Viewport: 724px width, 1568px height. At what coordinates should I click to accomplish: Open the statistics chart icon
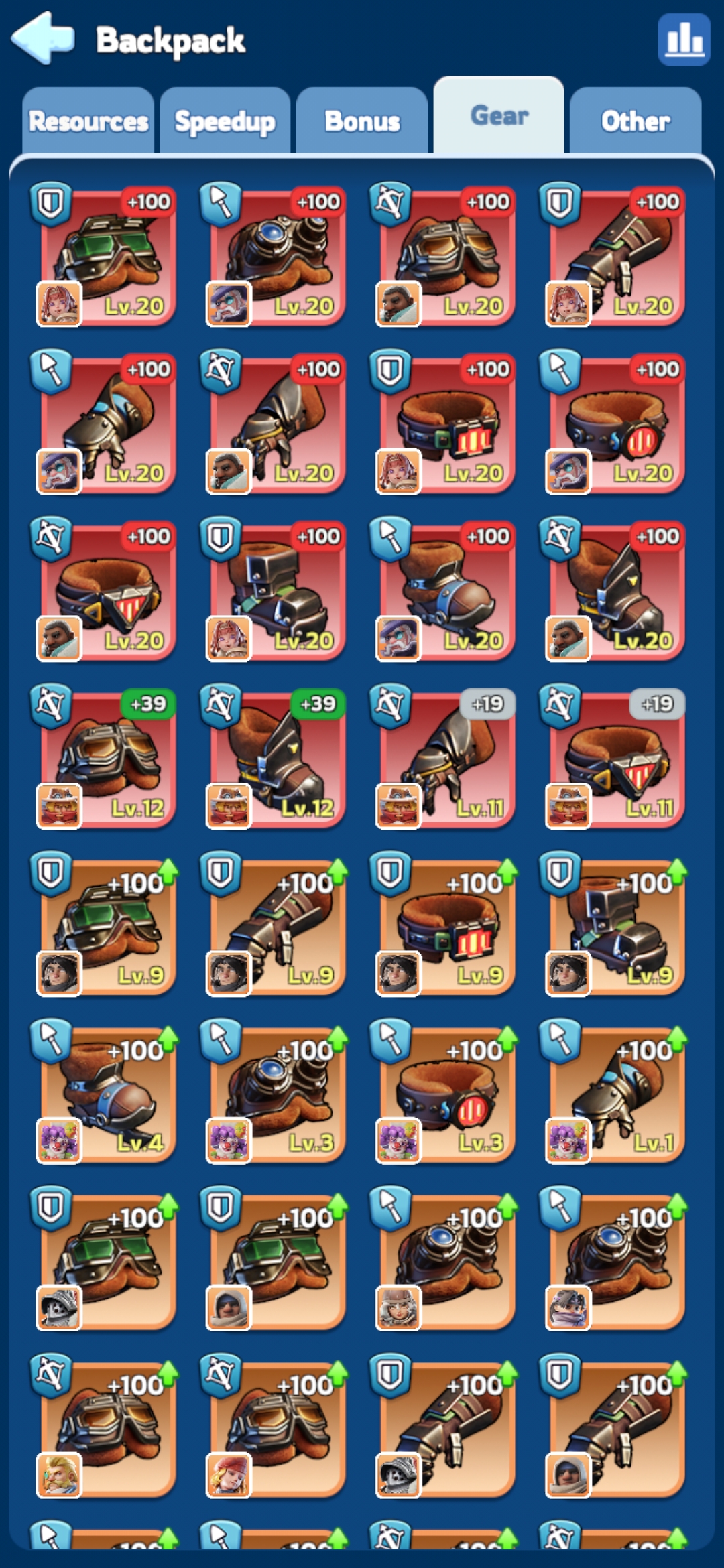point(684,40)
